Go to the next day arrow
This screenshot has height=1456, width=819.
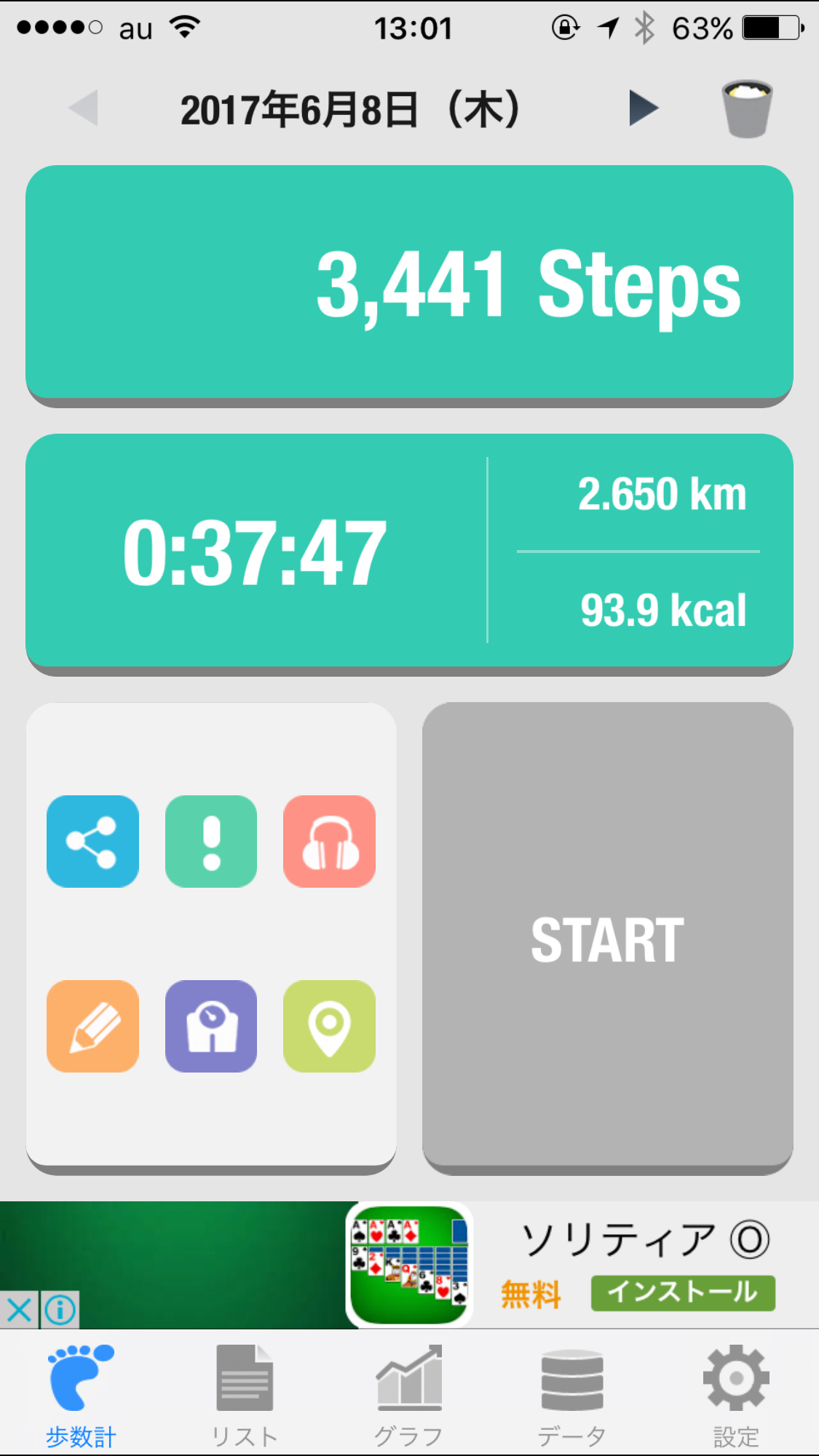click(x=644, y=109)
